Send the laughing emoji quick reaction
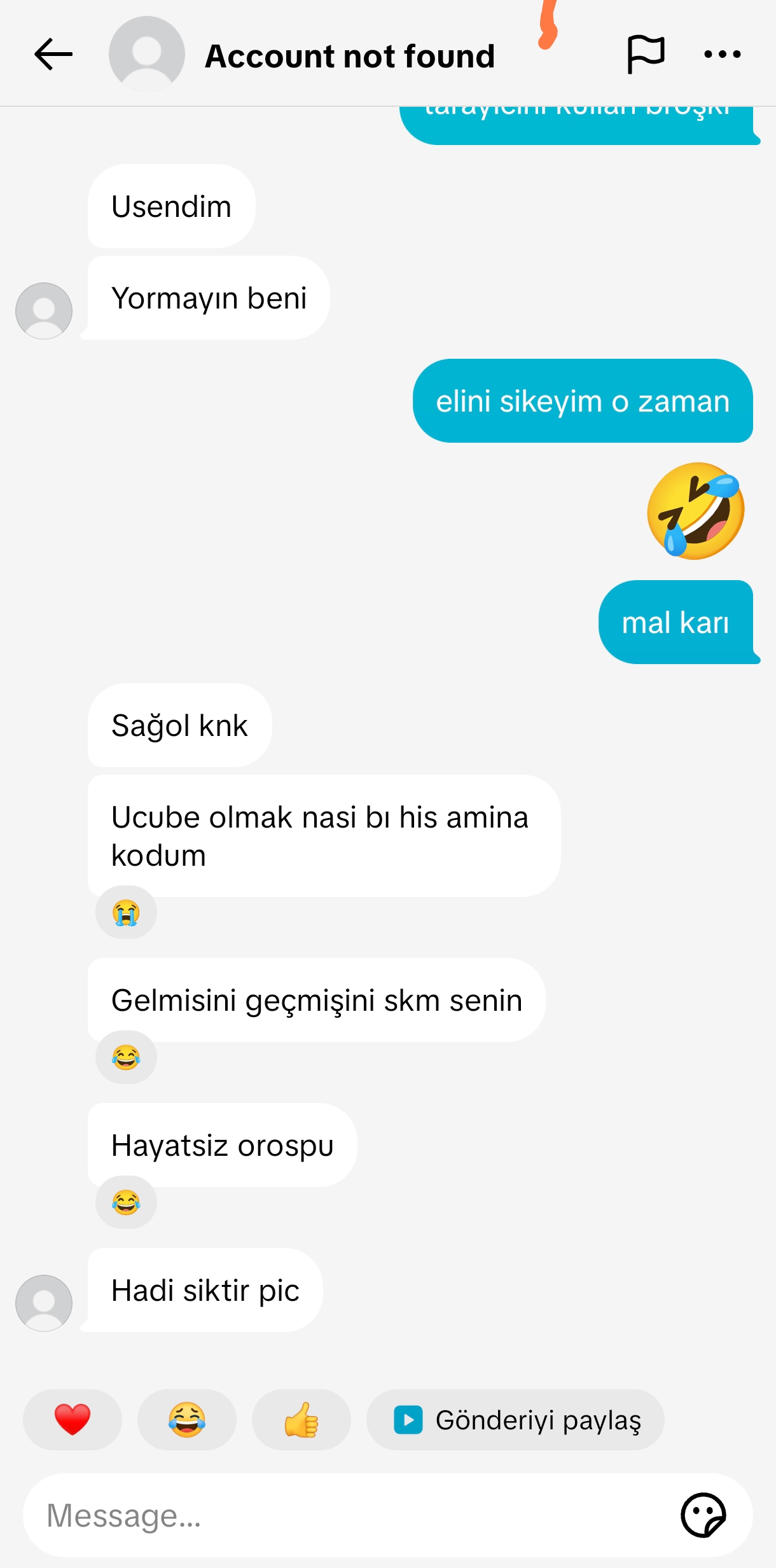776x1568 pixels. (x=187, y=1419)
